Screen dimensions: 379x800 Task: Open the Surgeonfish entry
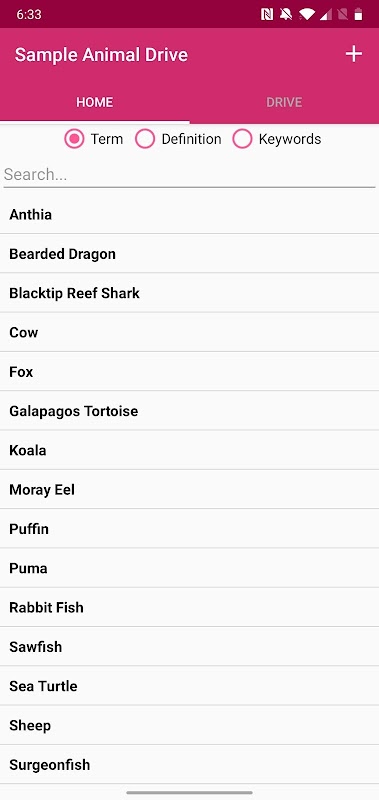point(189,764)
